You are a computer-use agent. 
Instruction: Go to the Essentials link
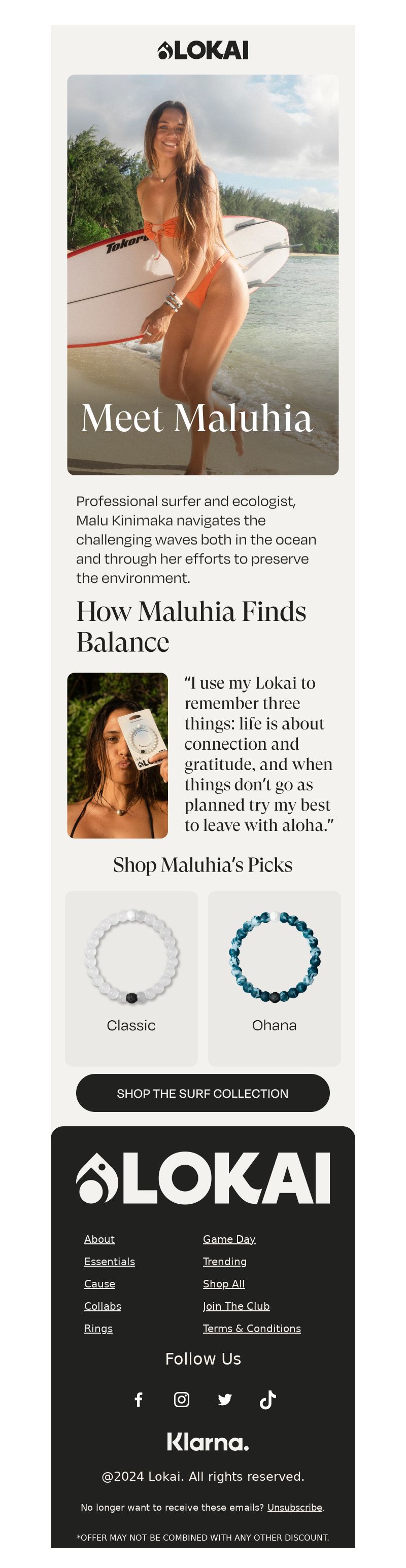[110, 1261]
